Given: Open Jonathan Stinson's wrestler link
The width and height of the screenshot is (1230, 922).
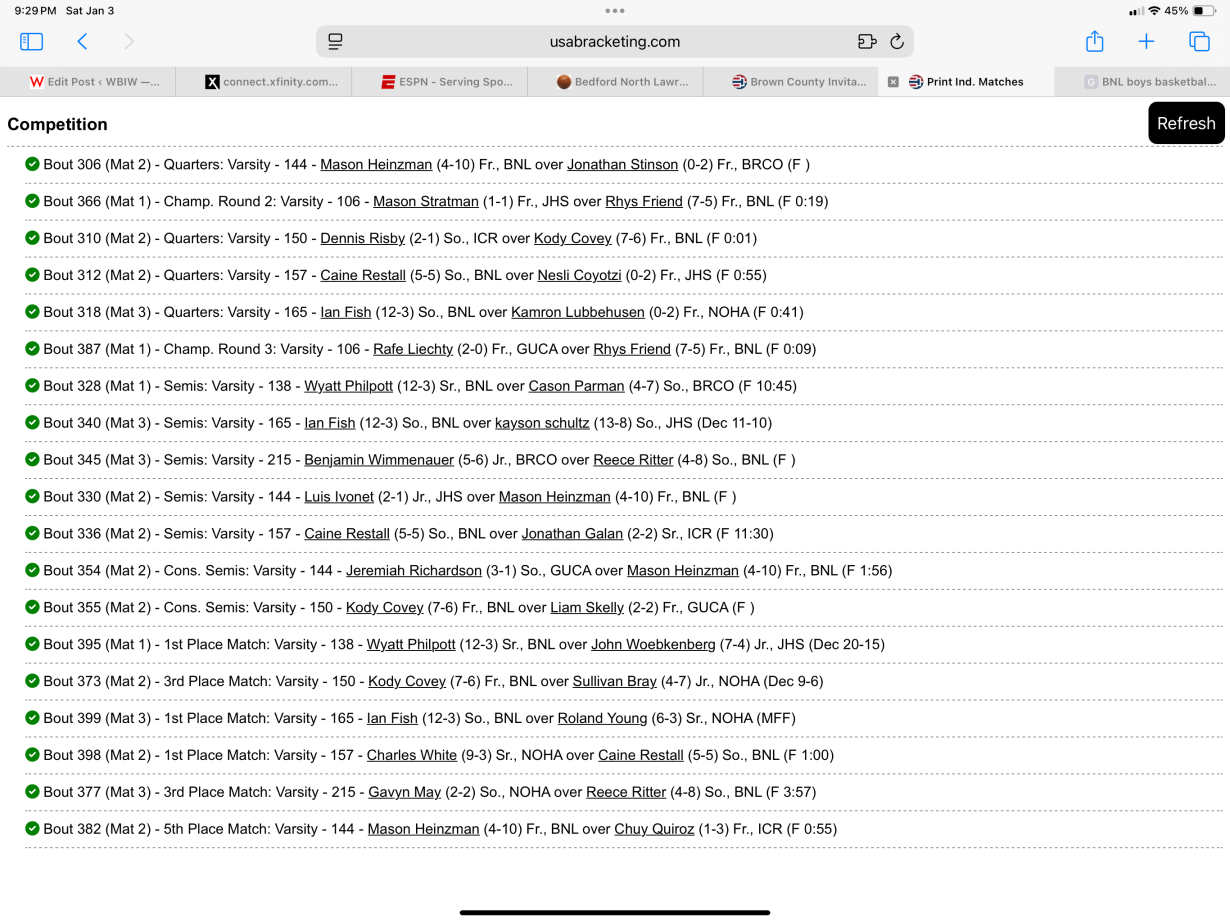Looking at the screenshot, I should pos(622,164).
